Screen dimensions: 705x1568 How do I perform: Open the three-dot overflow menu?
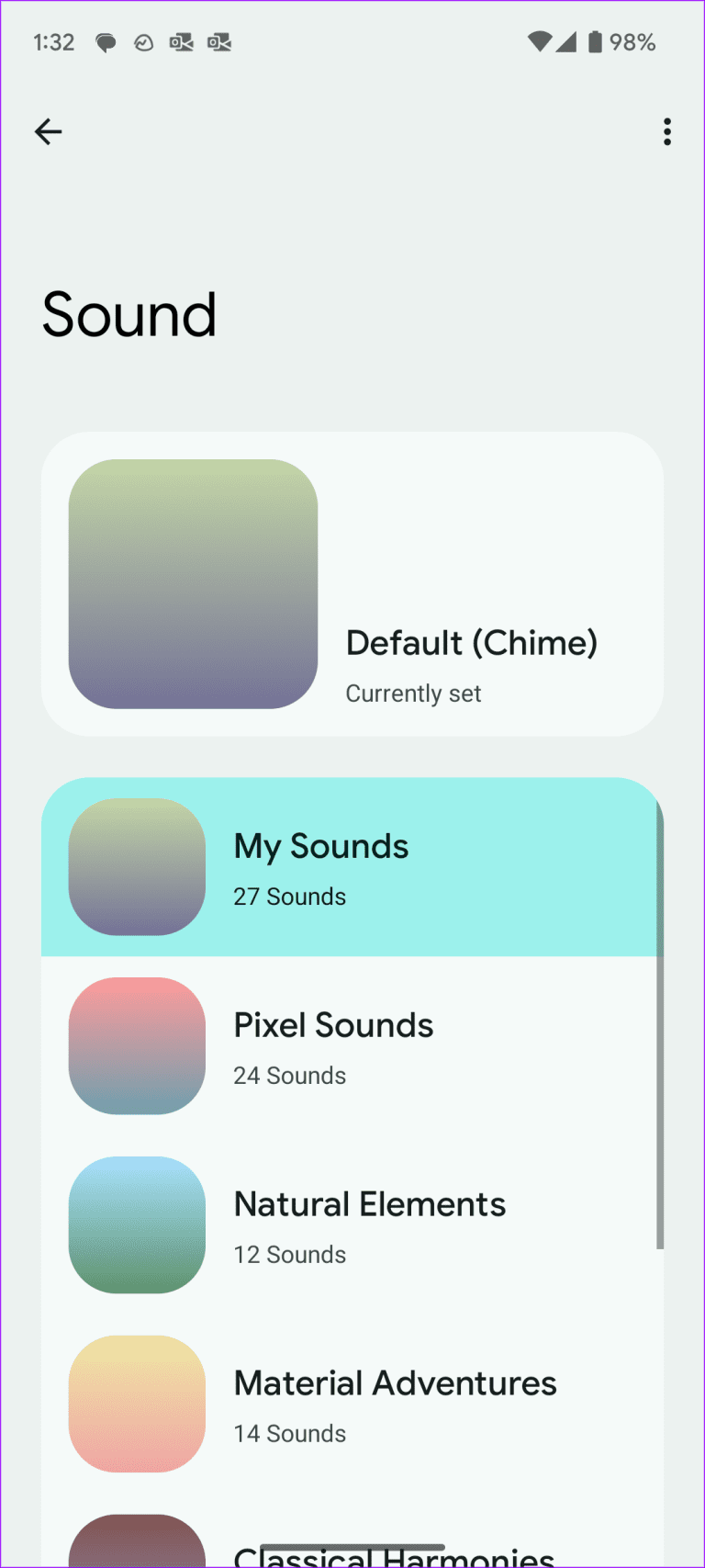click(x=666, y=131)
